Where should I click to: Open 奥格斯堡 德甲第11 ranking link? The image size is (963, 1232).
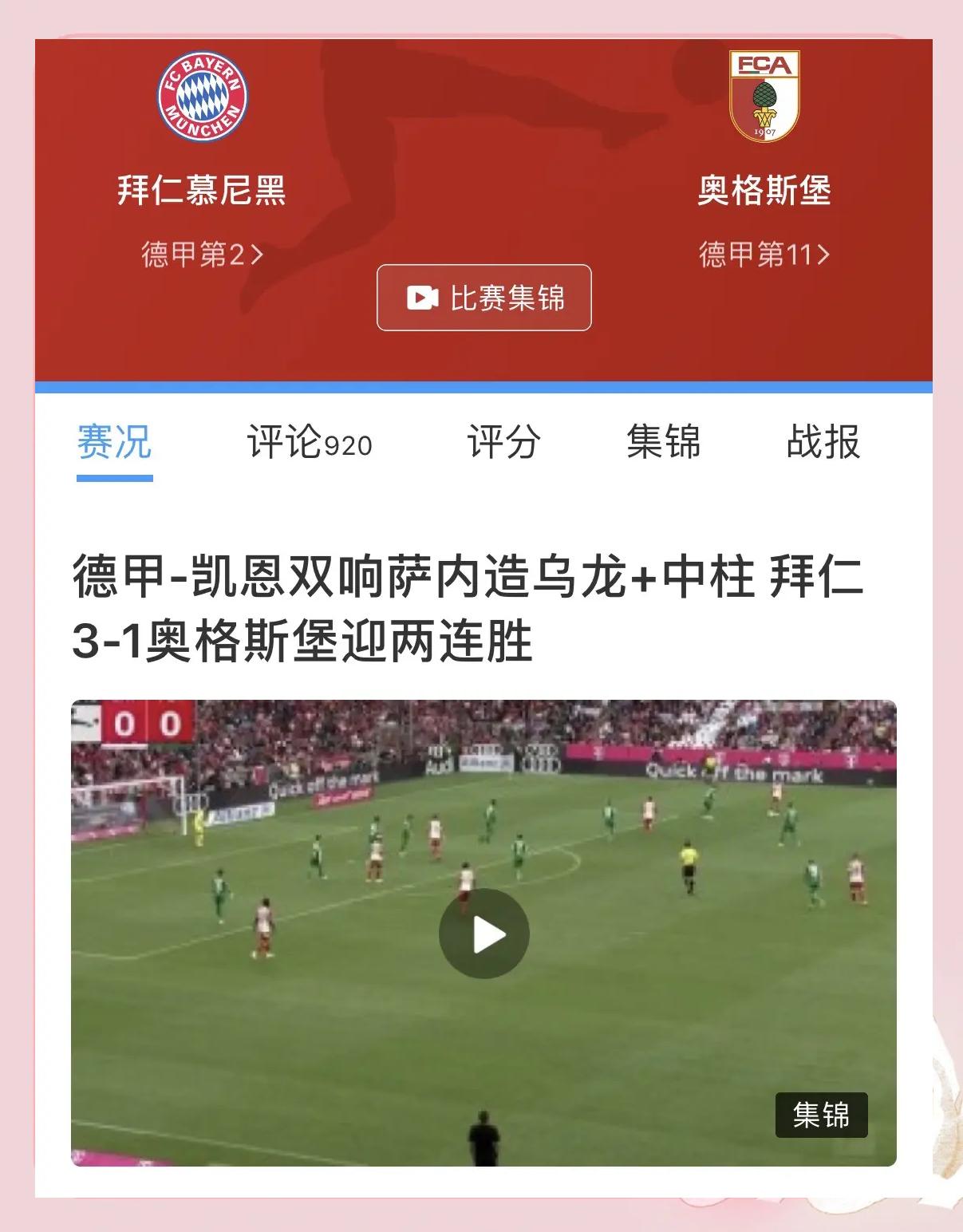pyautogui.click(x=764, y=255)
